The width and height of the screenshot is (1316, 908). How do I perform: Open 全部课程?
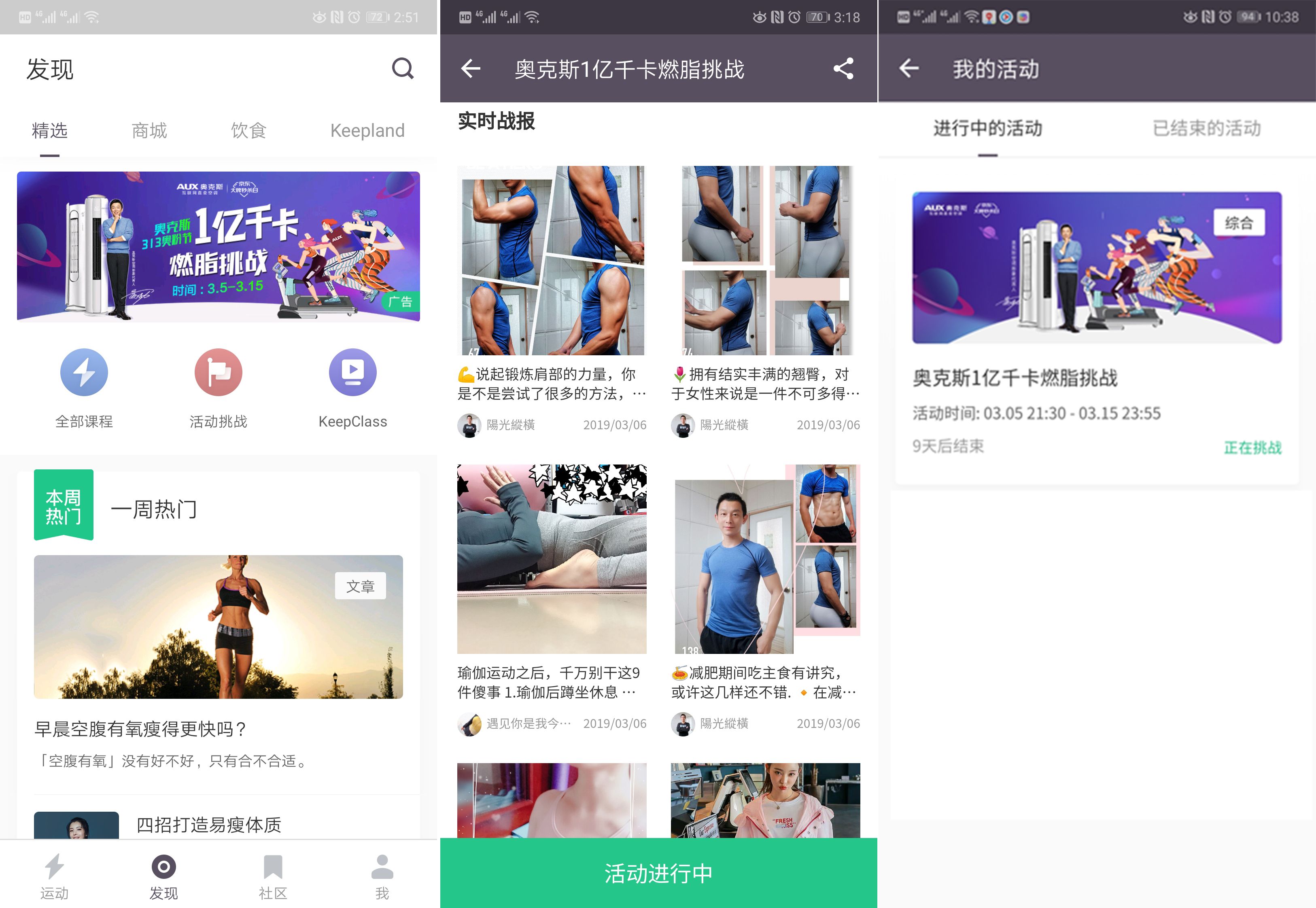tap(84, 387)
